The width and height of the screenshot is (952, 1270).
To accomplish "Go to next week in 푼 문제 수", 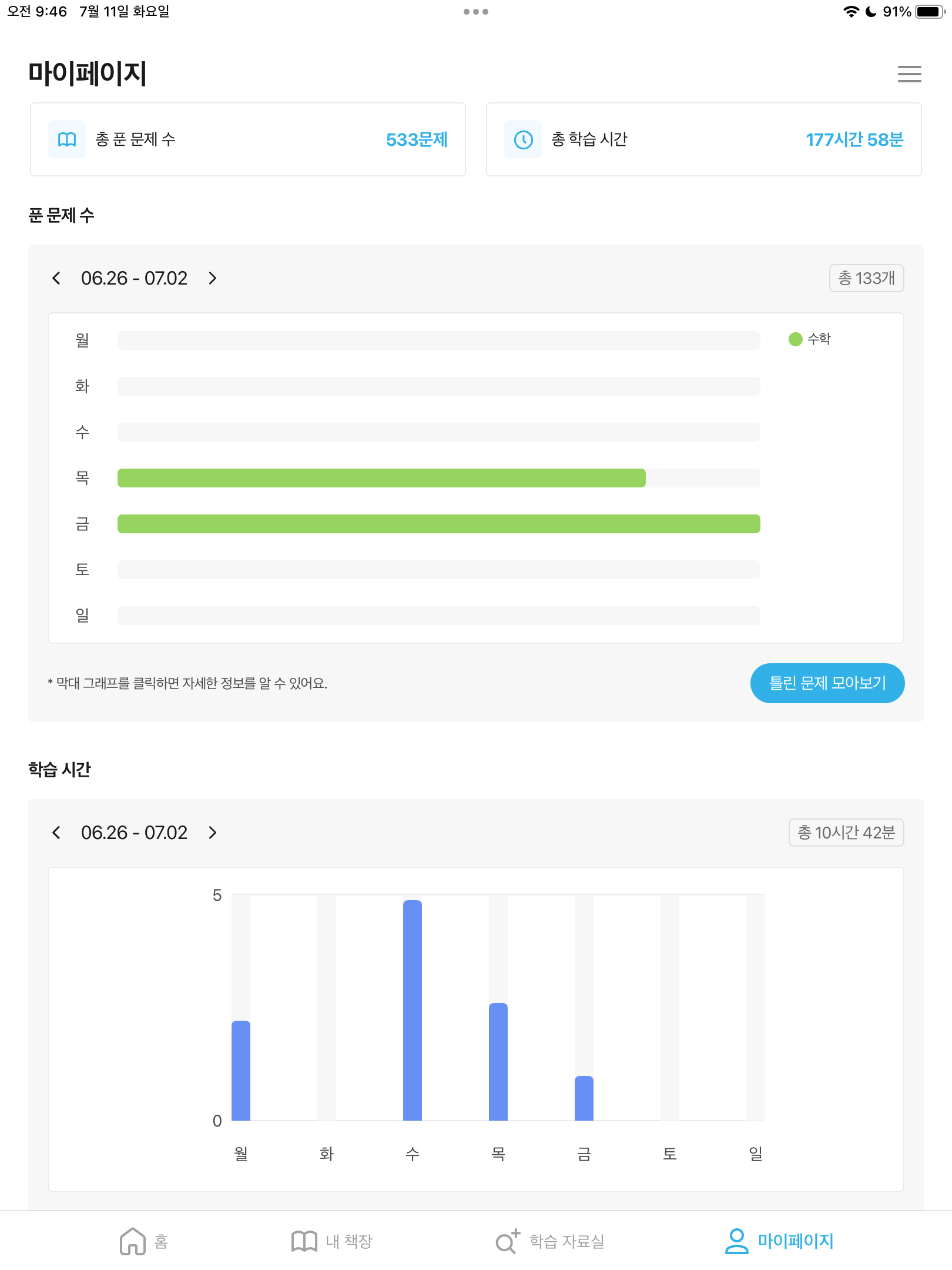I will pos(213,278).
